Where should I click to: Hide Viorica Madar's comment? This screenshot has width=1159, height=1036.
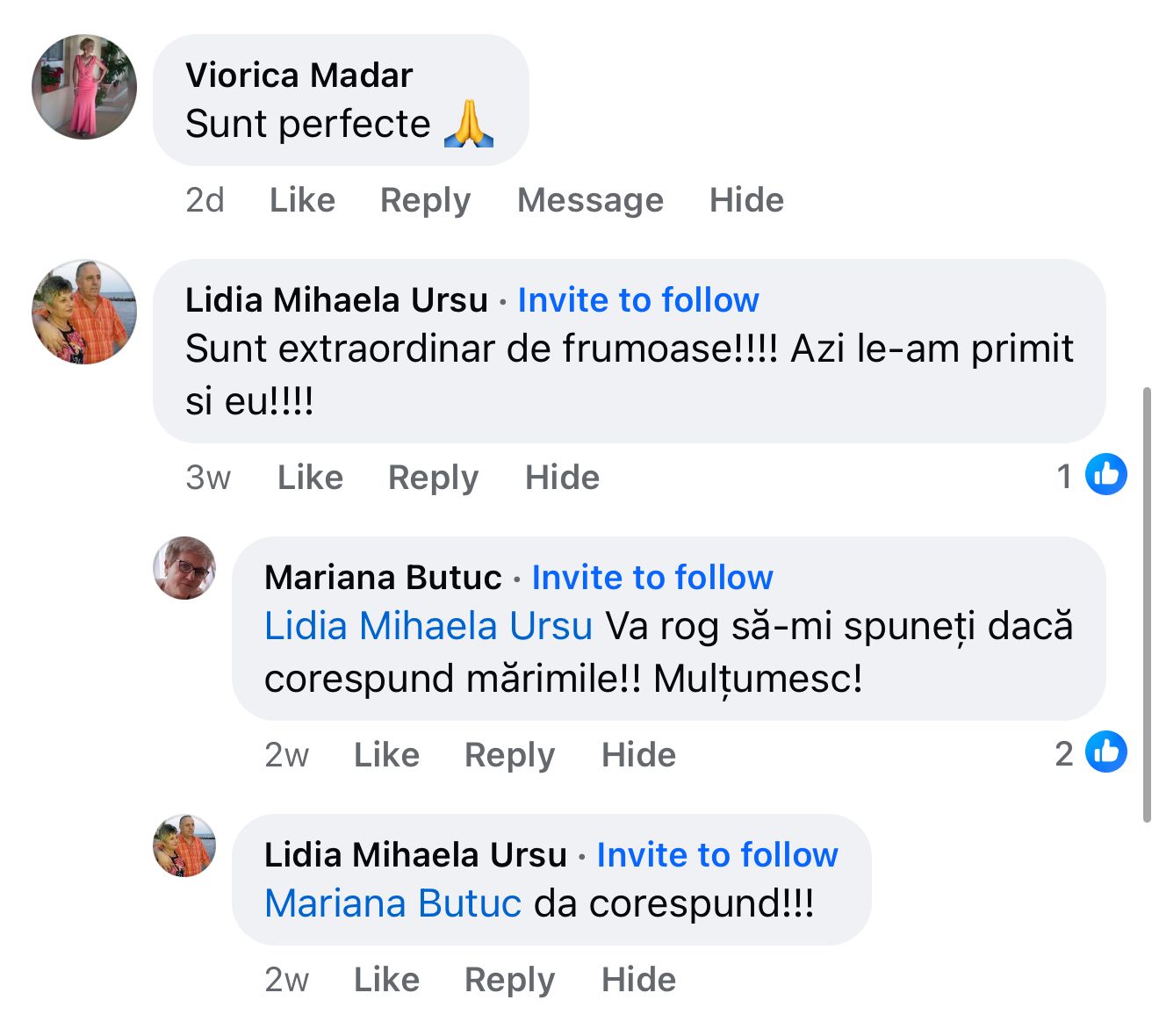[746, 200]
